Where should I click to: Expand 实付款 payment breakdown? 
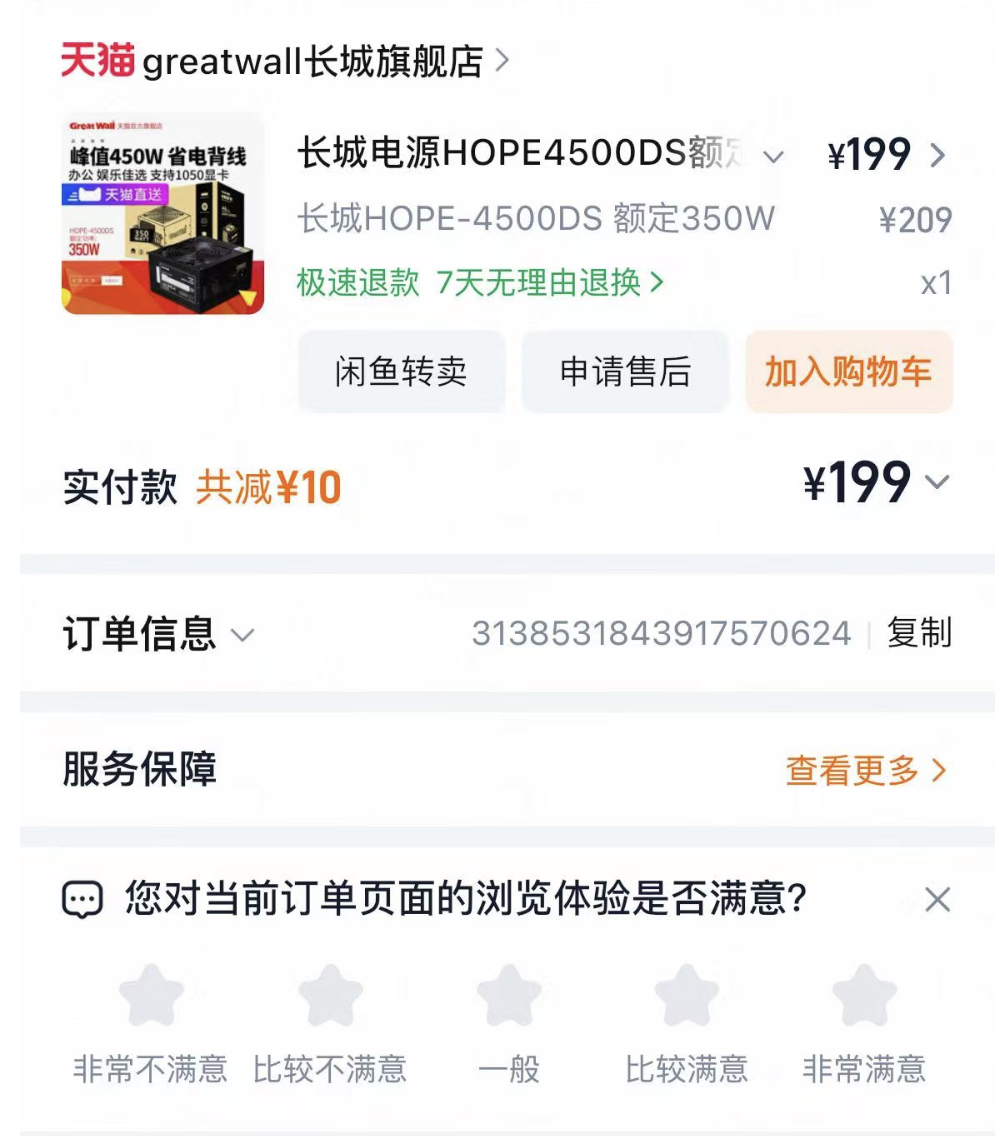click(x=937, y=483)
